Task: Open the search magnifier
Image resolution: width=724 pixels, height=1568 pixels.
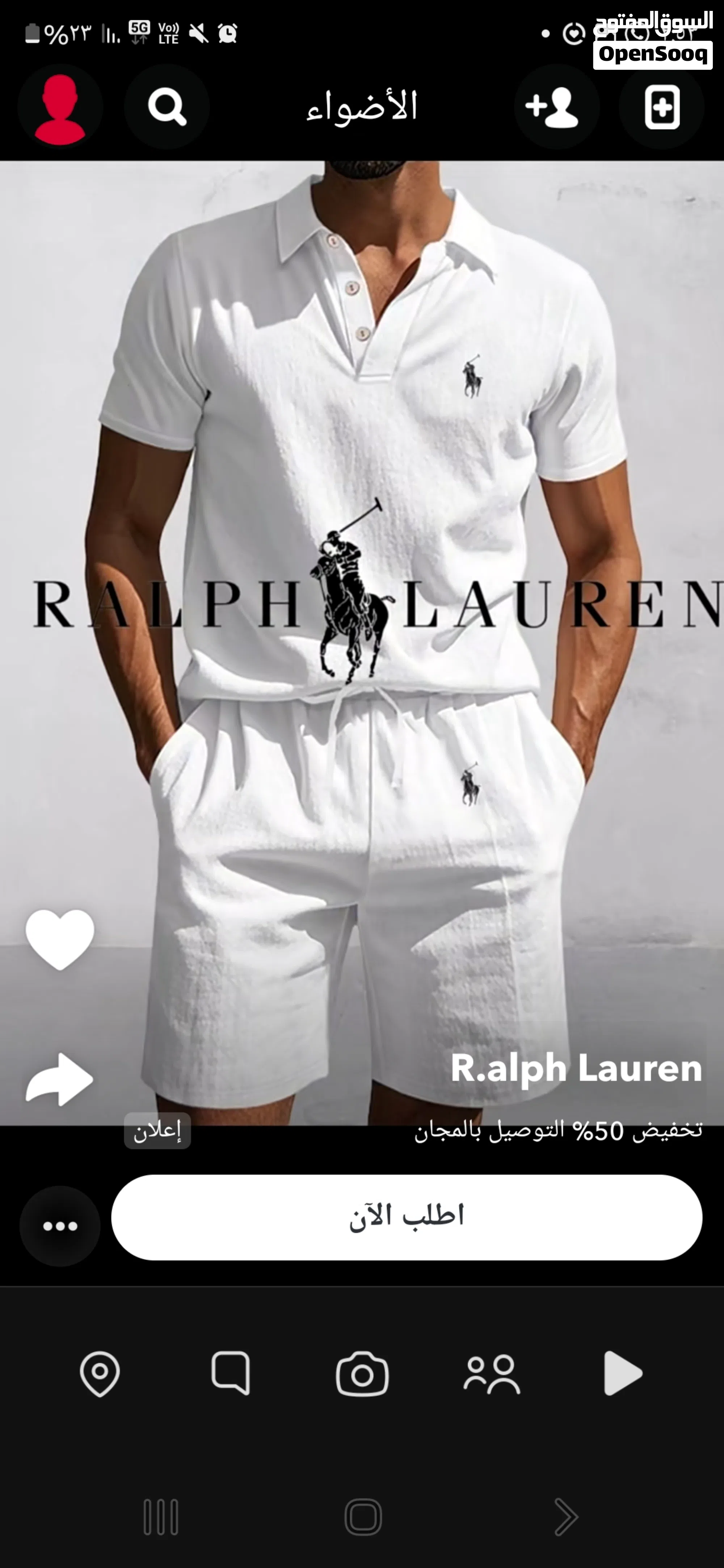Action: coord(167,108)
